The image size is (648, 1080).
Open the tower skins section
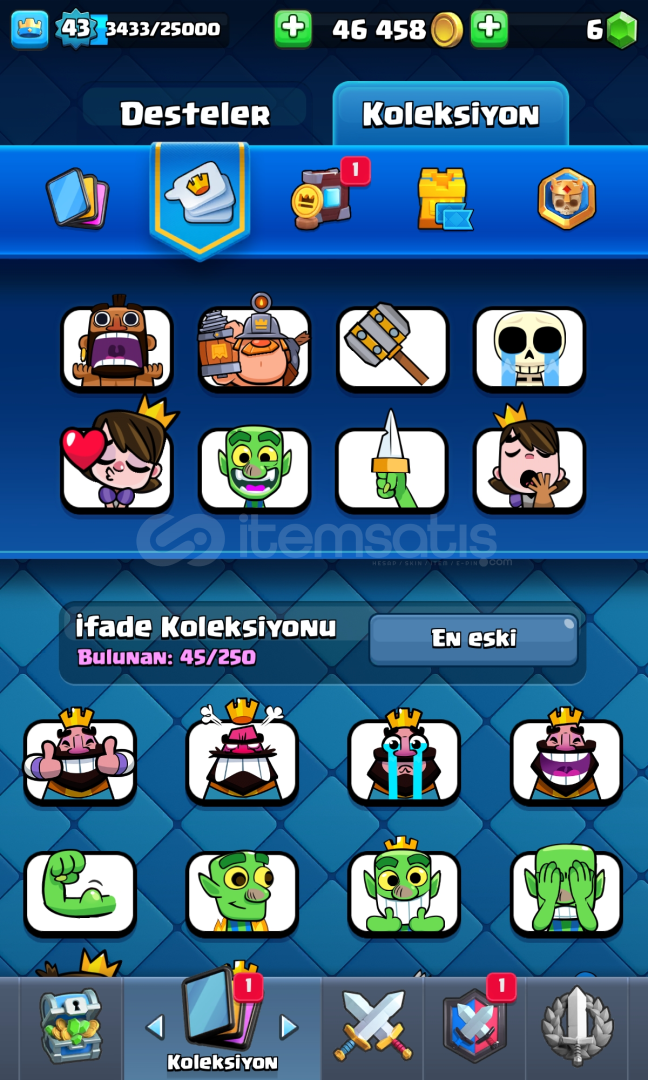click(x=443, y=198)
